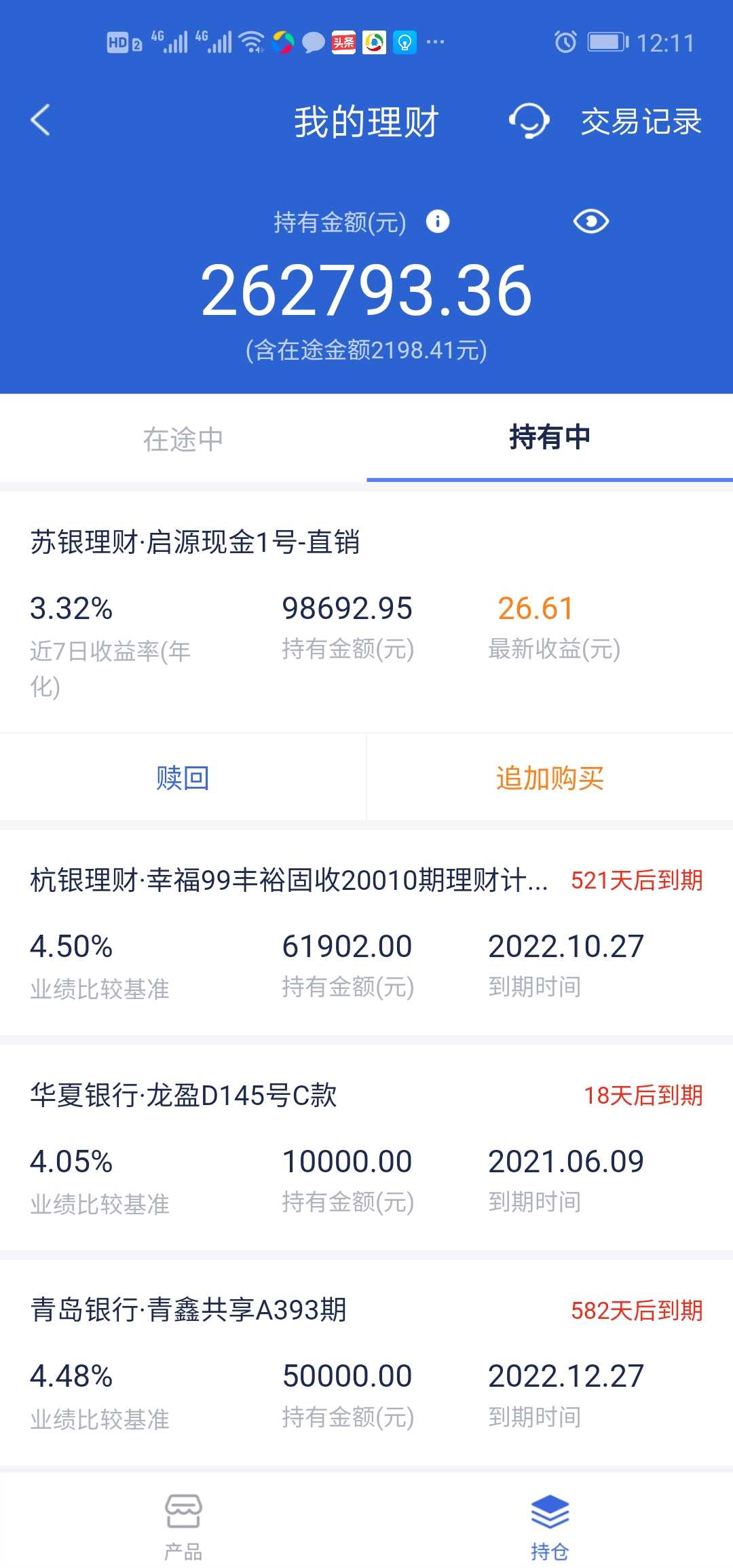Hide the holding amount with eye icon
Image resolution: width=733 pixels, height=1568 pixels.
tap(590, 221)
